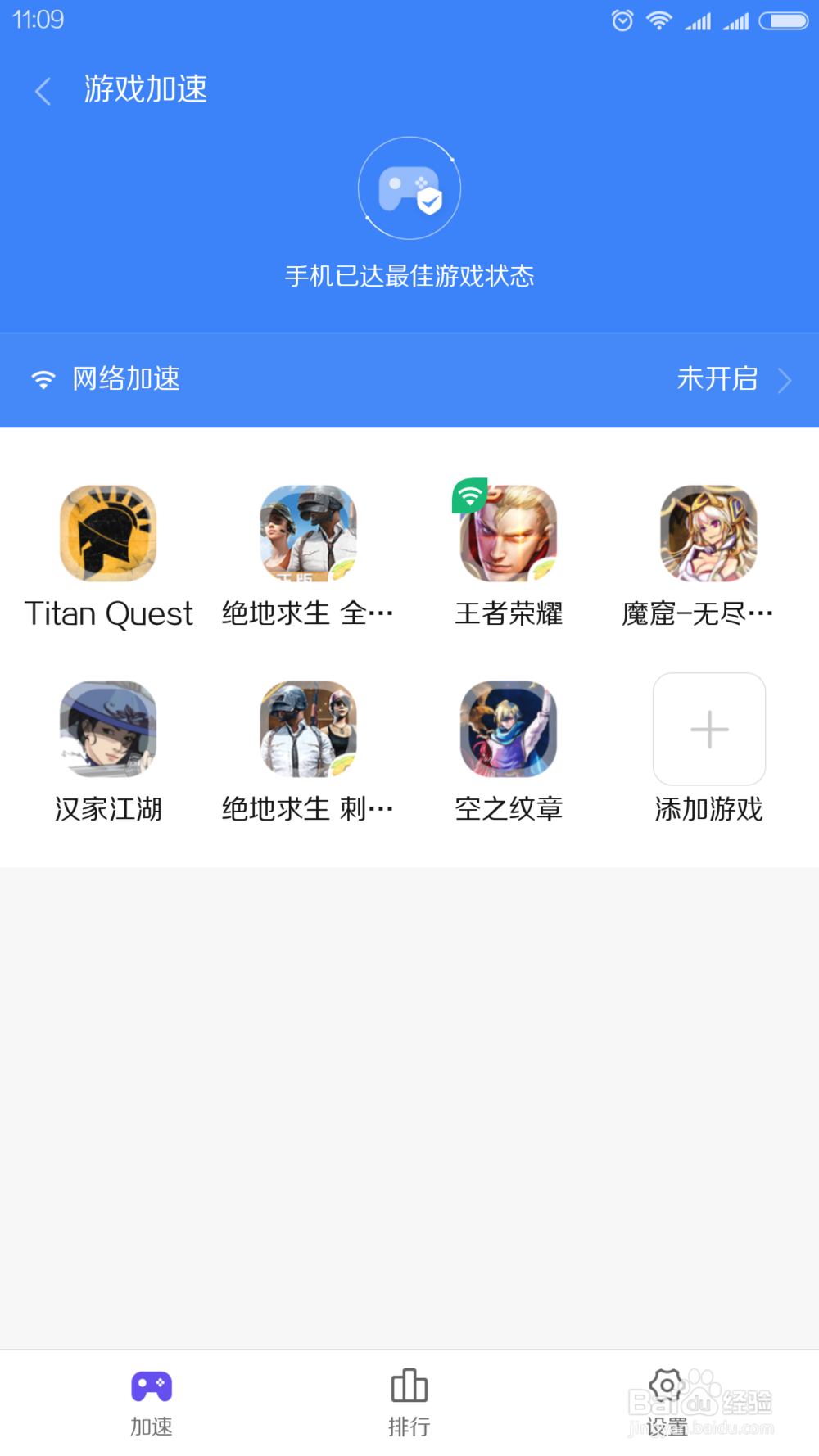Image resolution: width=819 pixels, height=1456 pixels.
Task: Select the 绝地求生 刺激战场 icon
Action: [x=308, y=729]
